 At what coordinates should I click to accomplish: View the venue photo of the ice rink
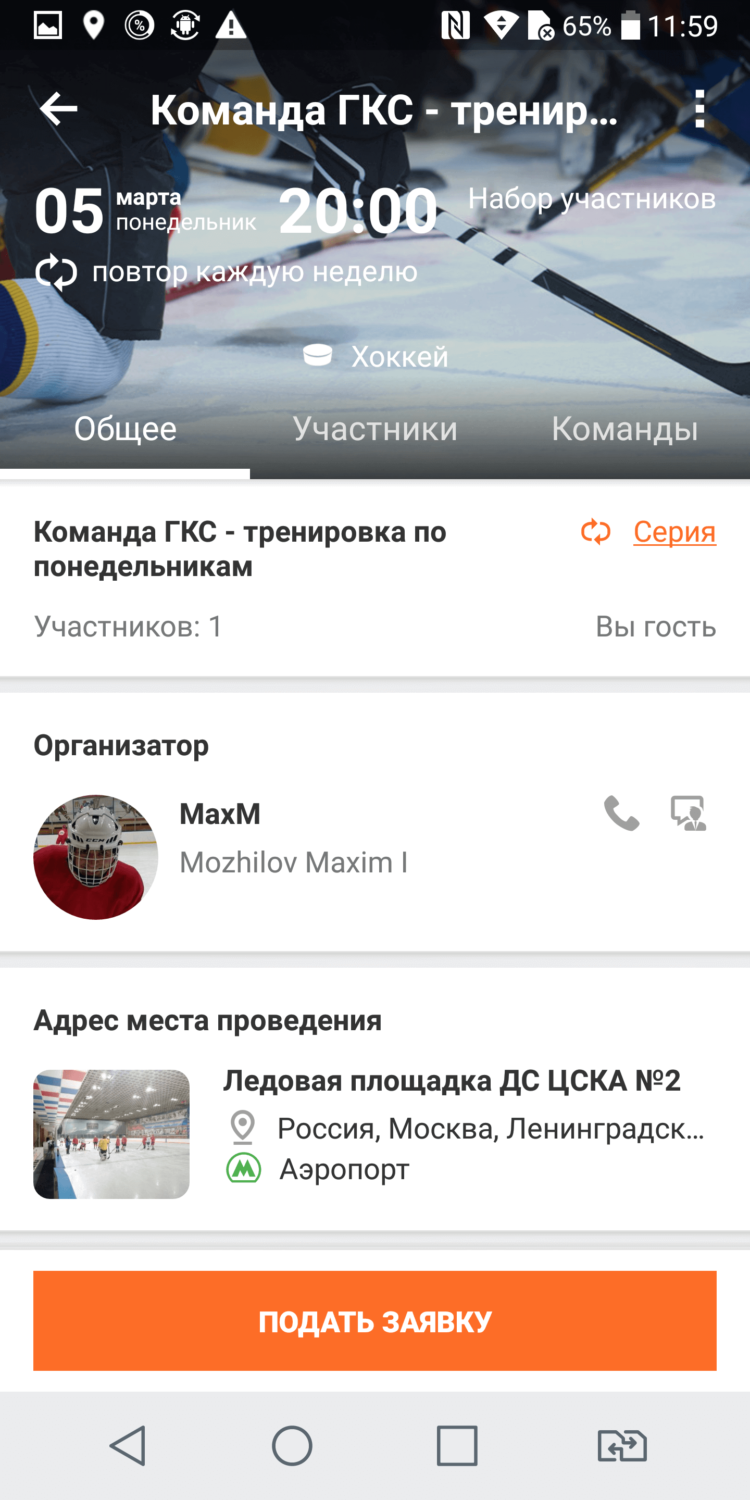(110, 1133)
